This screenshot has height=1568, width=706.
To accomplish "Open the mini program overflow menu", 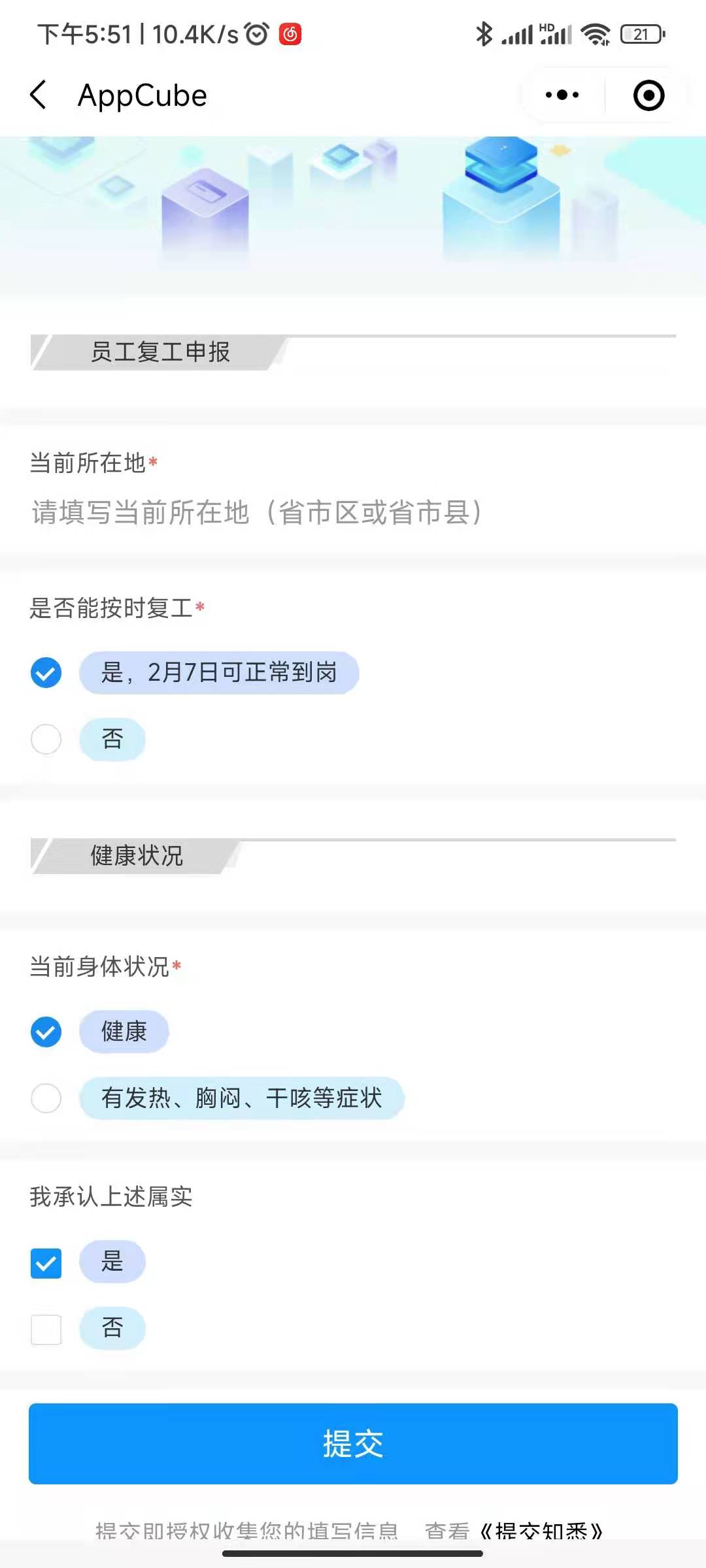I will 562,95.
